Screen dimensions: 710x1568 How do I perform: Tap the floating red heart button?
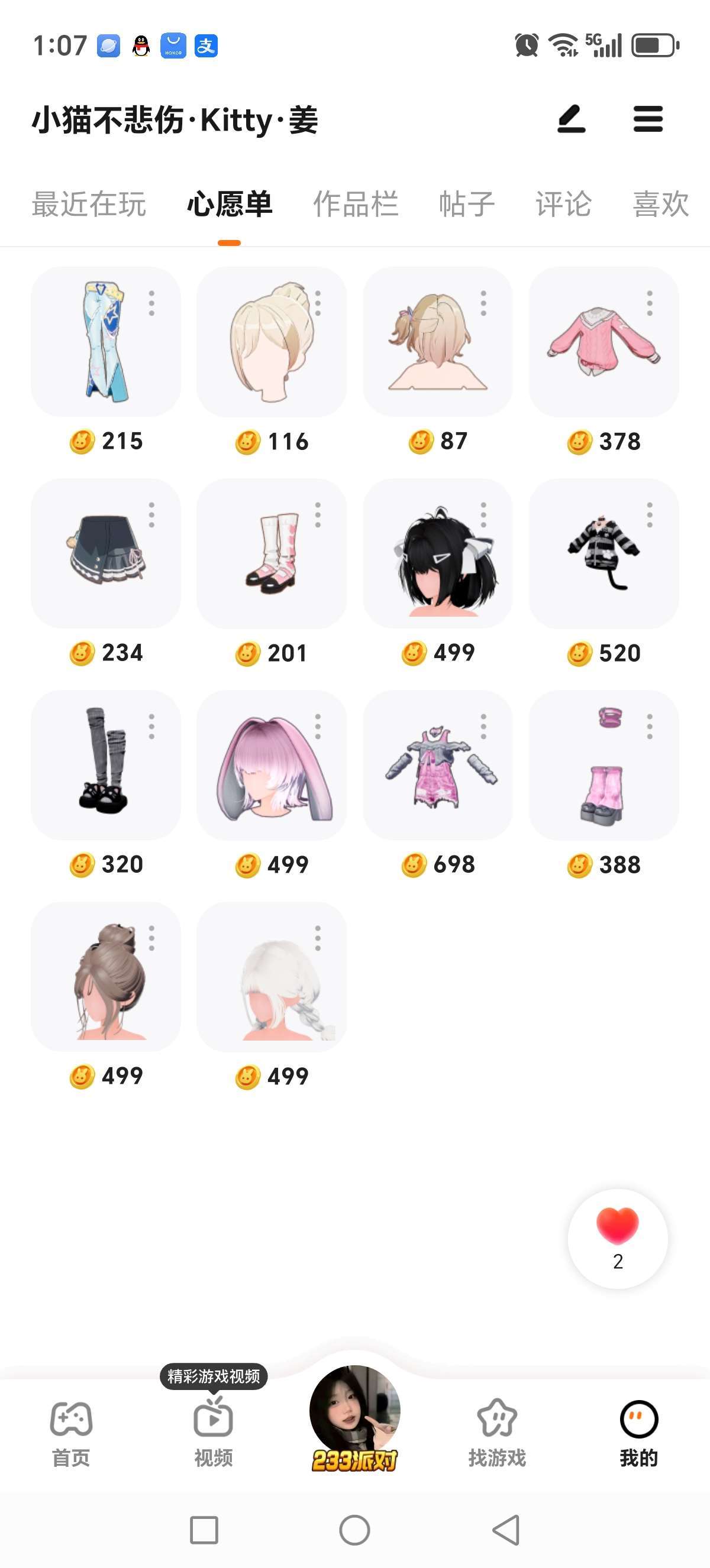pos(618,1239)
